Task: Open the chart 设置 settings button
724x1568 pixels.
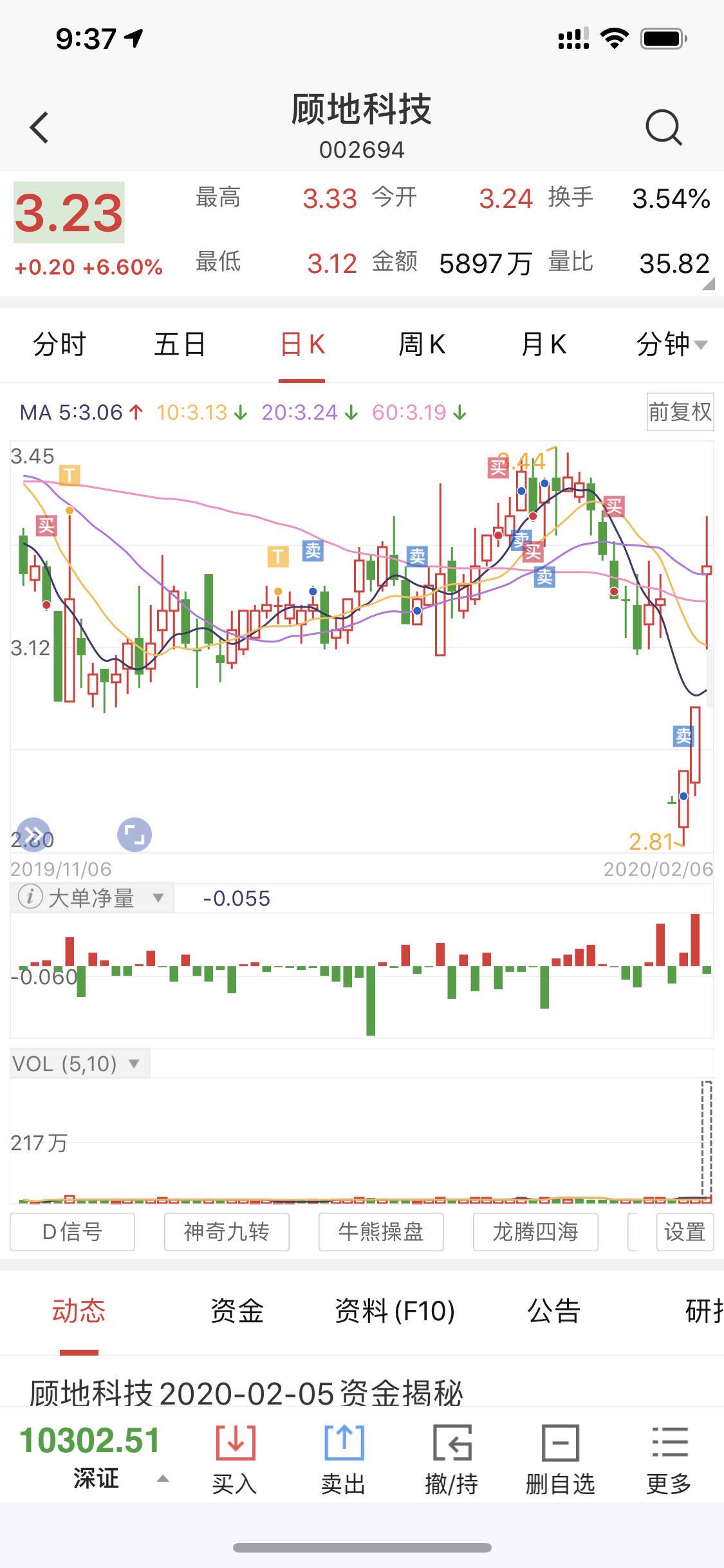Action: 685,1231
